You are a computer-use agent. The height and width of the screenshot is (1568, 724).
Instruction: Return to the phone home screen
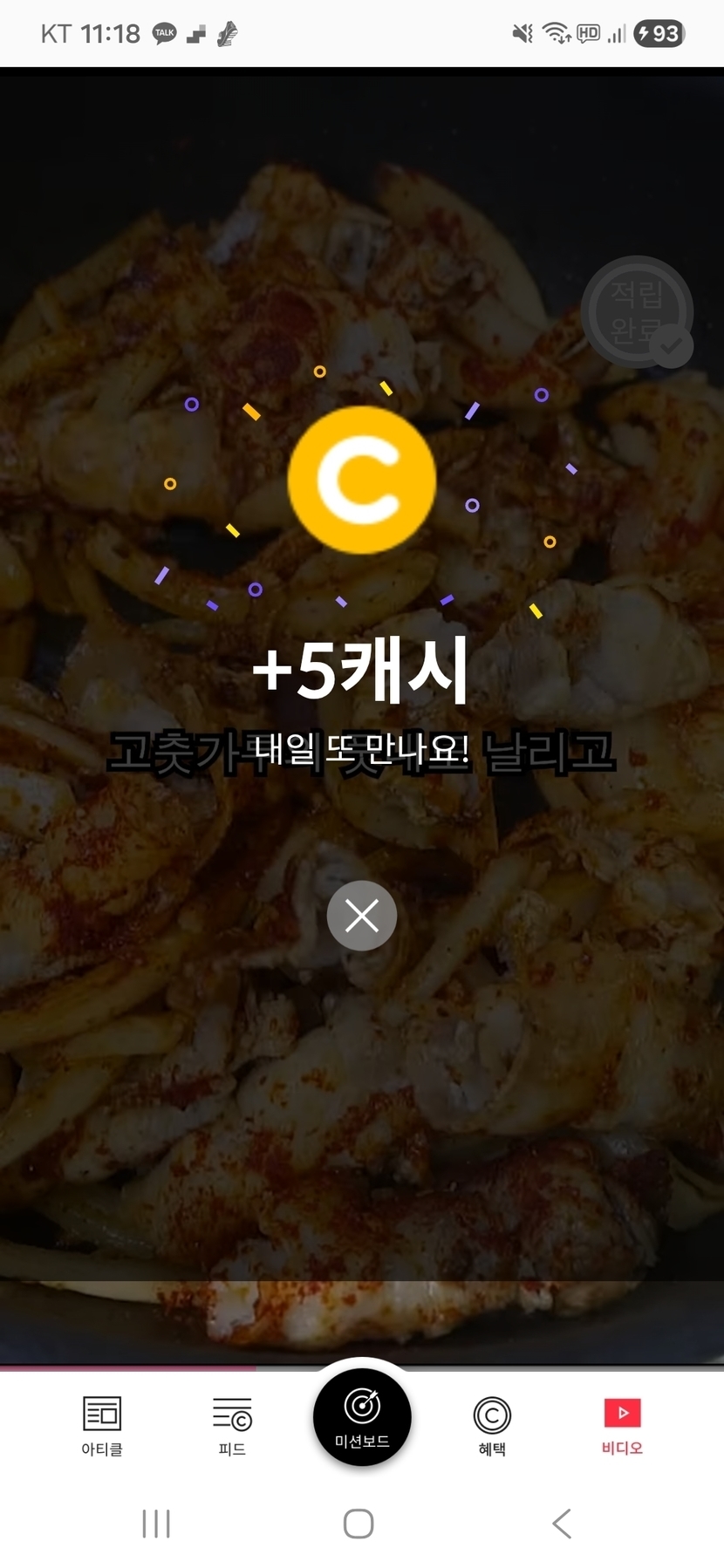pos(359,1524)
